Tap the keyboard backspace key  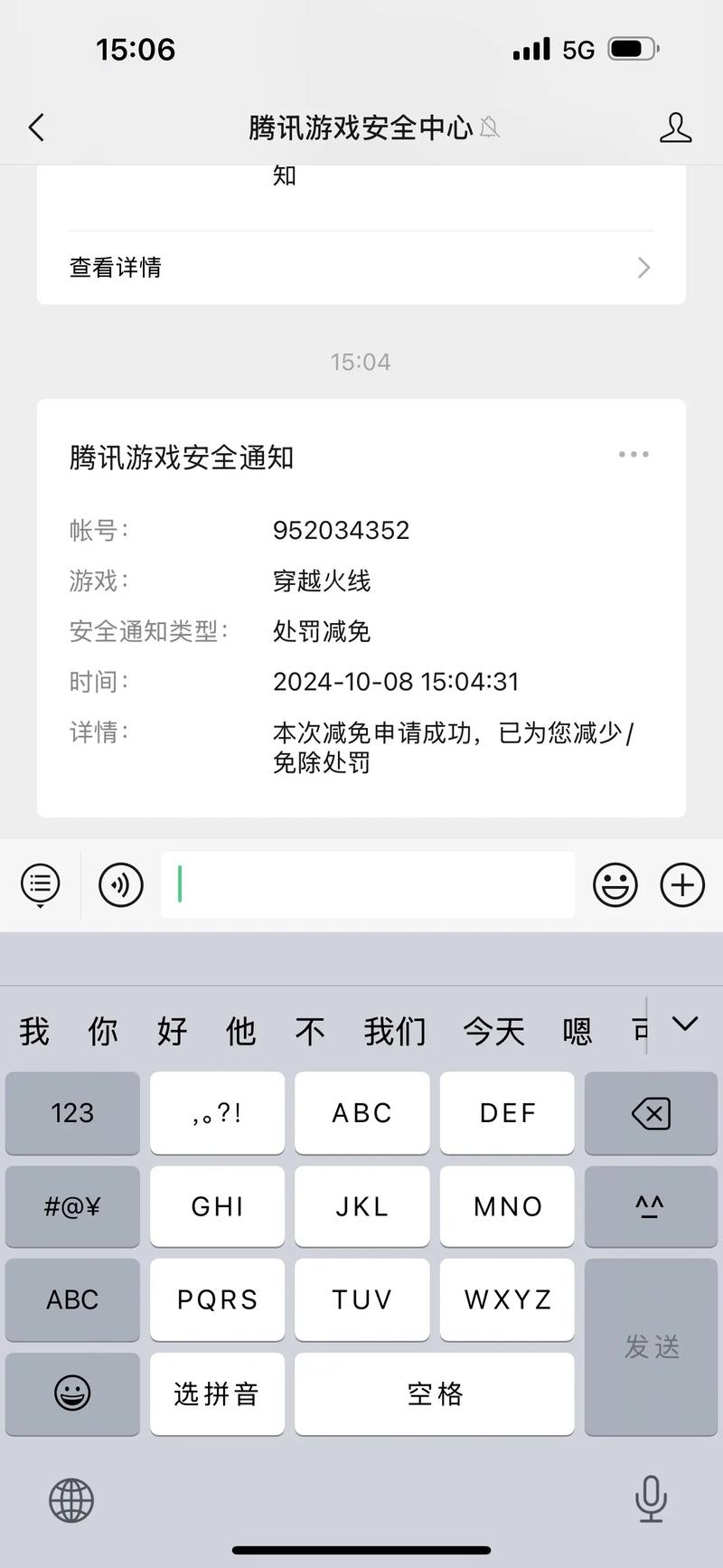coord(651,1113)
